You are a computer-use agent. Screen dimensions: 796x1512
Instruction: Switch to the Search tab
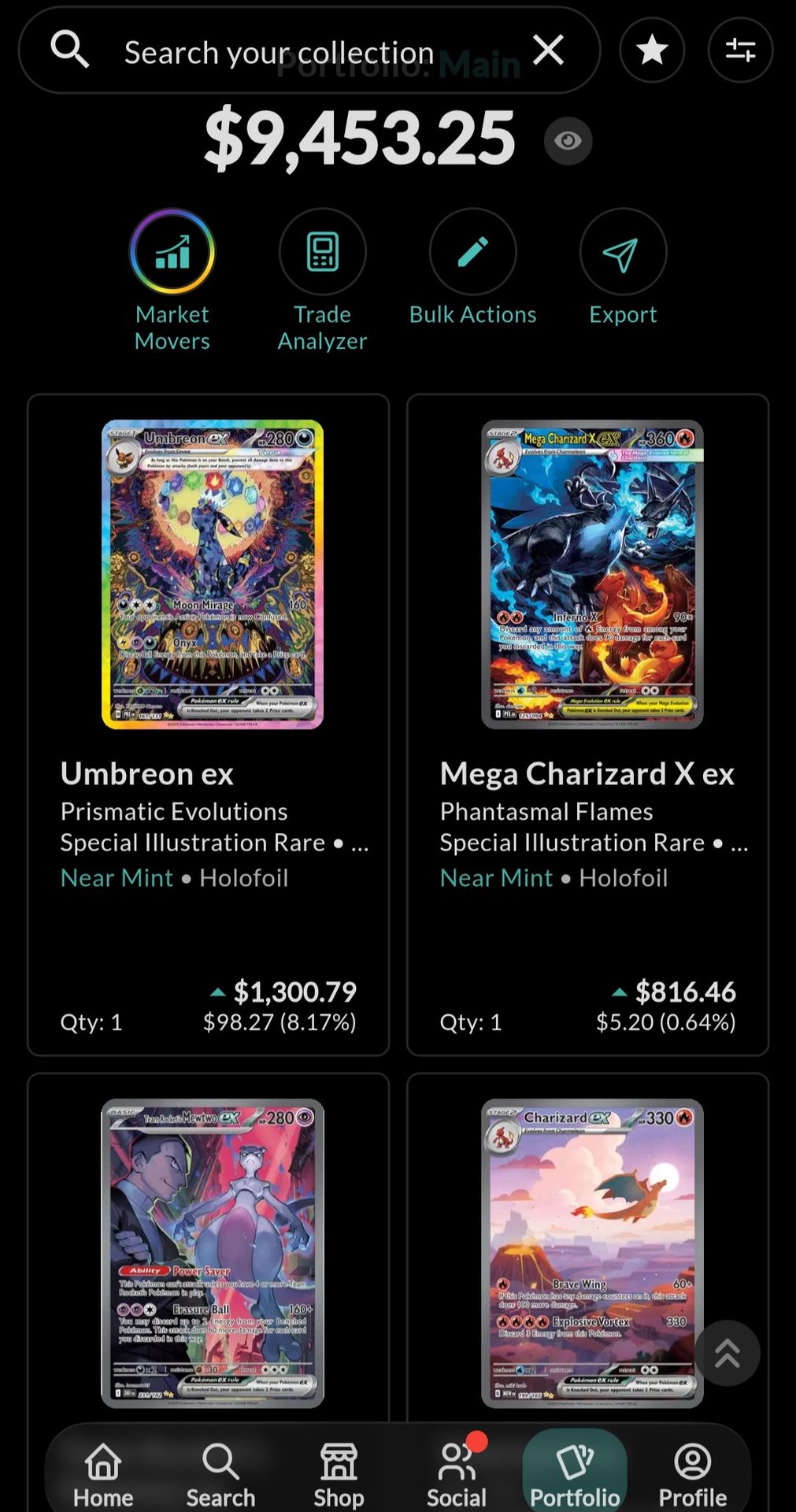220,1474
